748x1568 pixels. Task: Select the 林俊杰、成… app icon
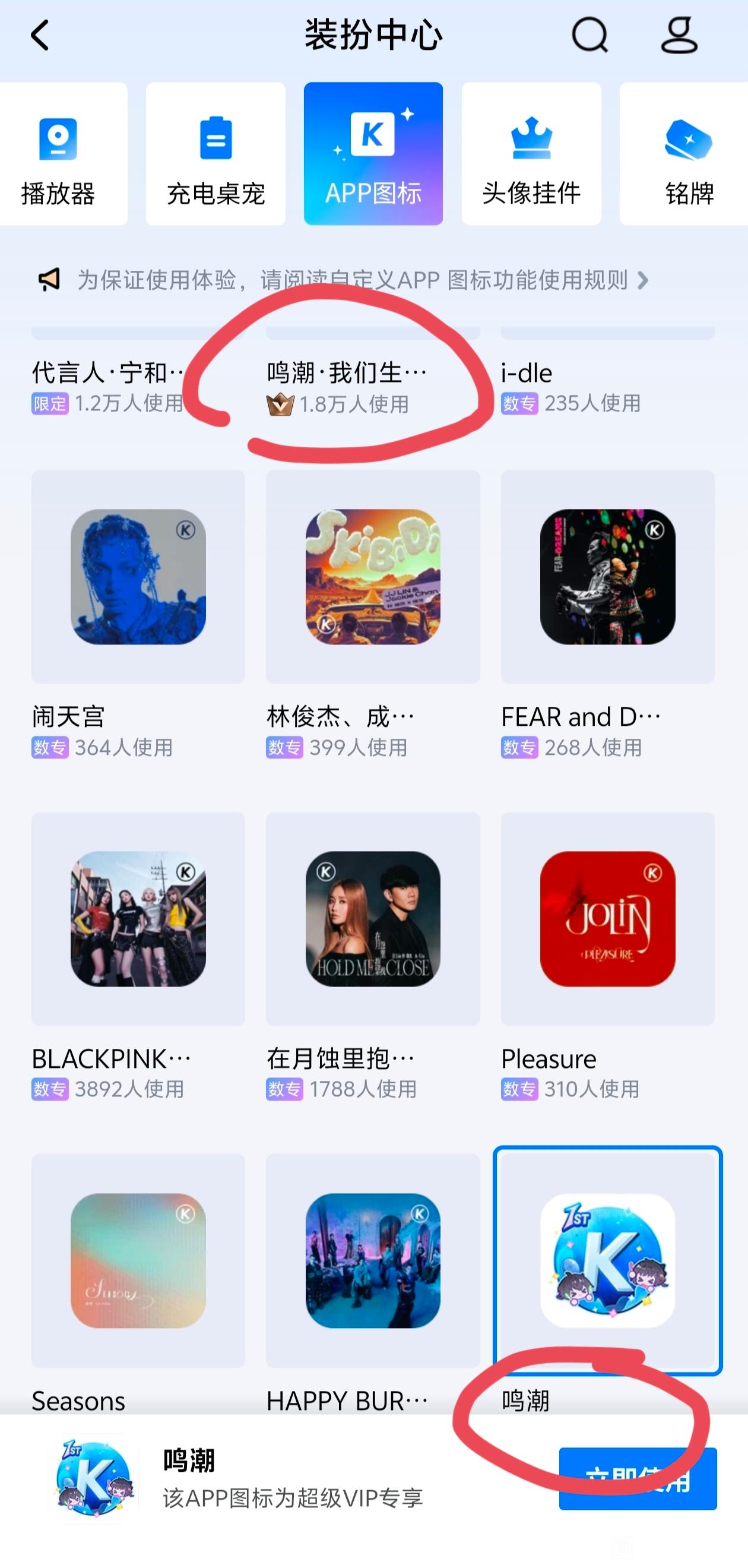point(372,577)
